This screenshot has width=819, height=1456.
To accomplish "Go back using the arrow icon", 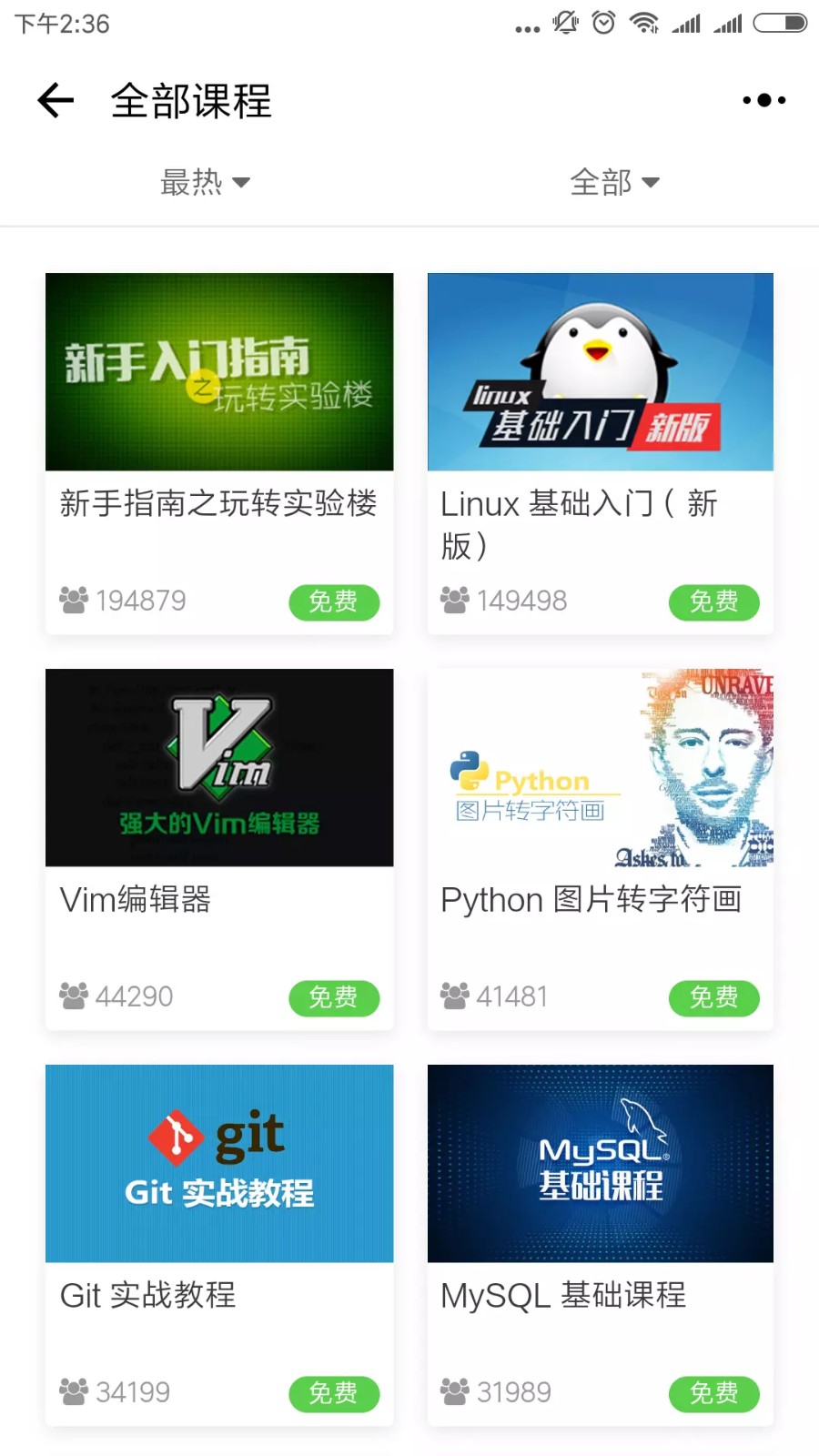I will (x=56, y=100).
